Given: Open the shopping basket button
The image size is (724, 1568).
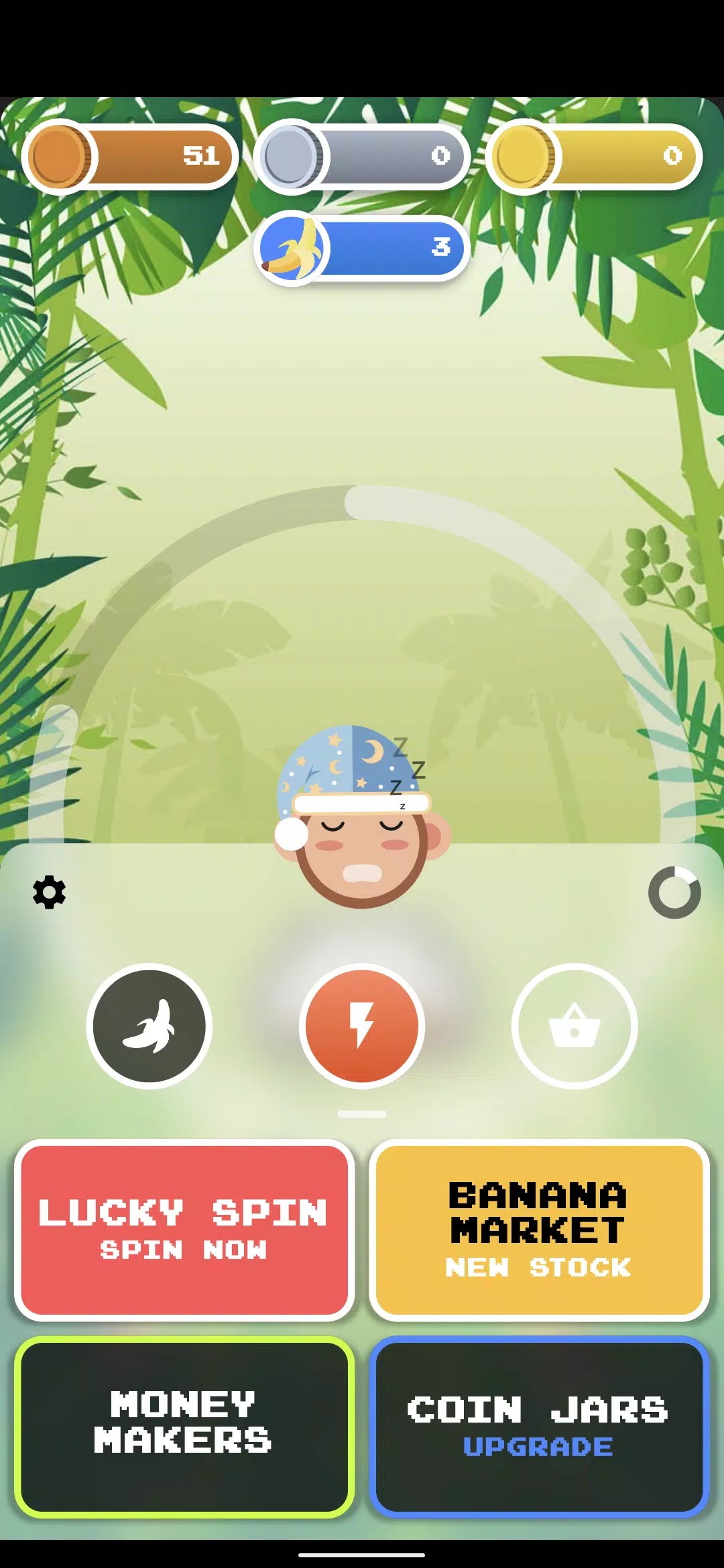Looking at the screenshot, I should click(575, 1026).
